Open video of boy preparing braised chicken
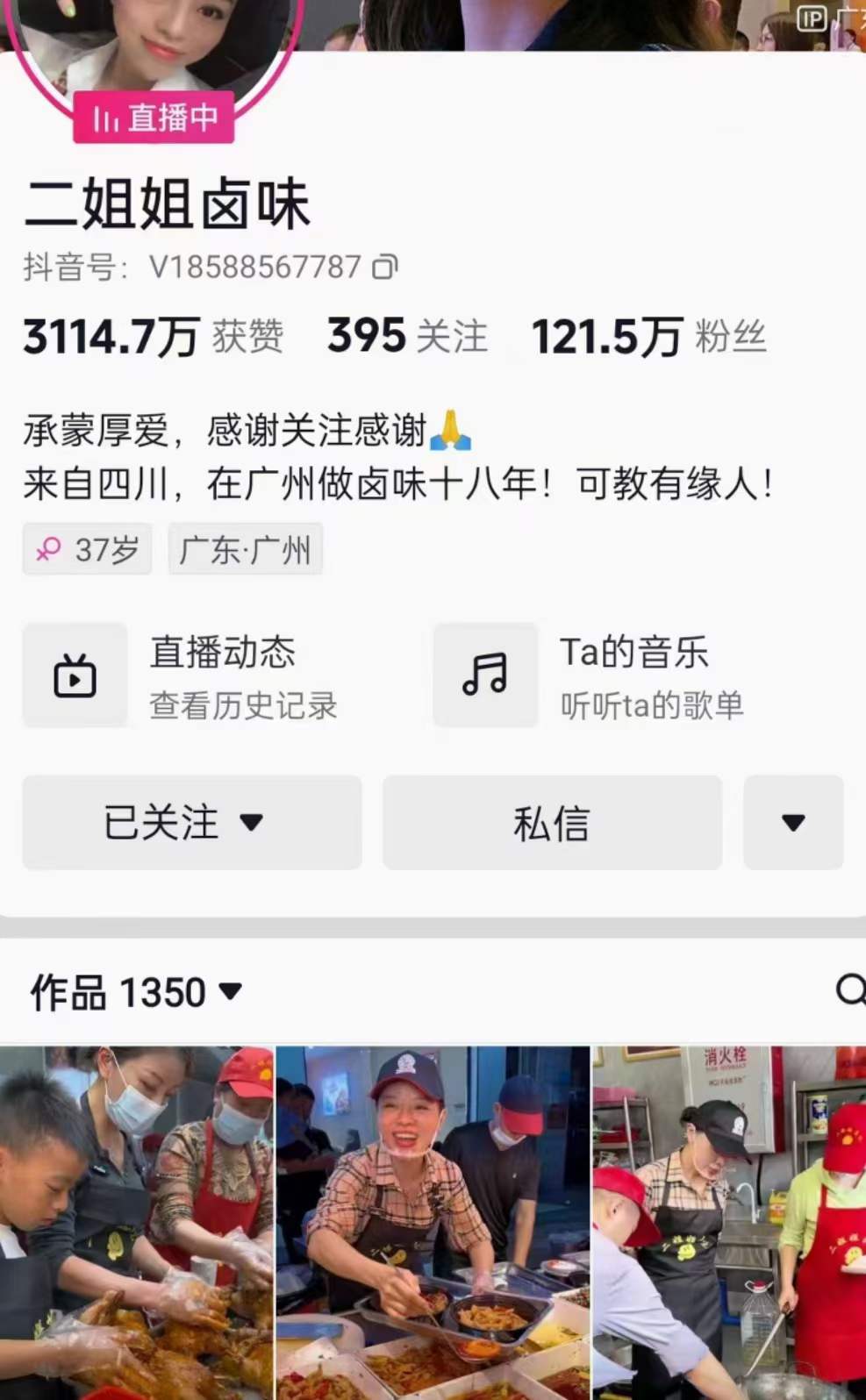This screenshot has width=866, height=1400. tap(137, 1223)
